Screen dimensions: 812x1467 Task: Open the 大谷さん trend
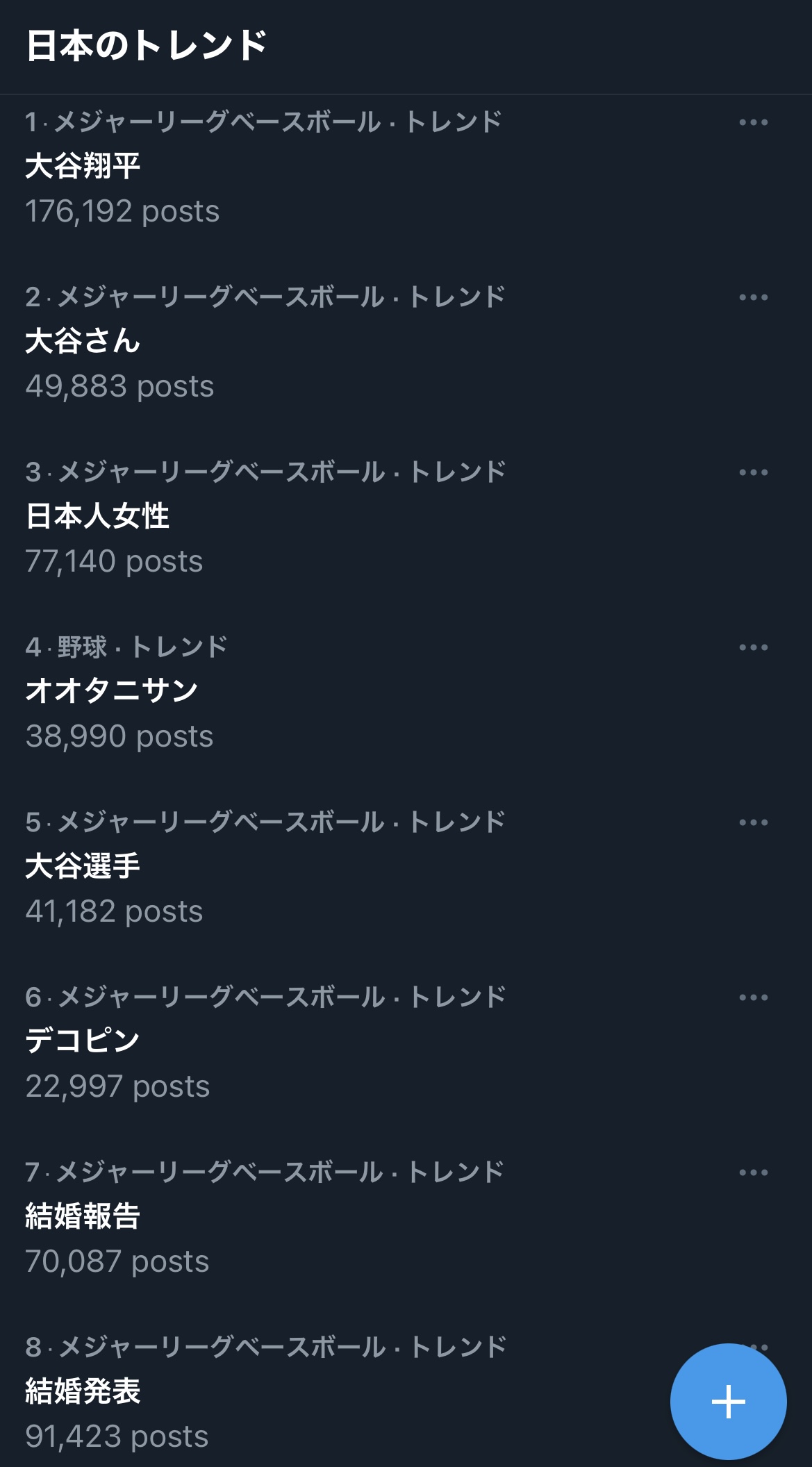tap(83, 342)
